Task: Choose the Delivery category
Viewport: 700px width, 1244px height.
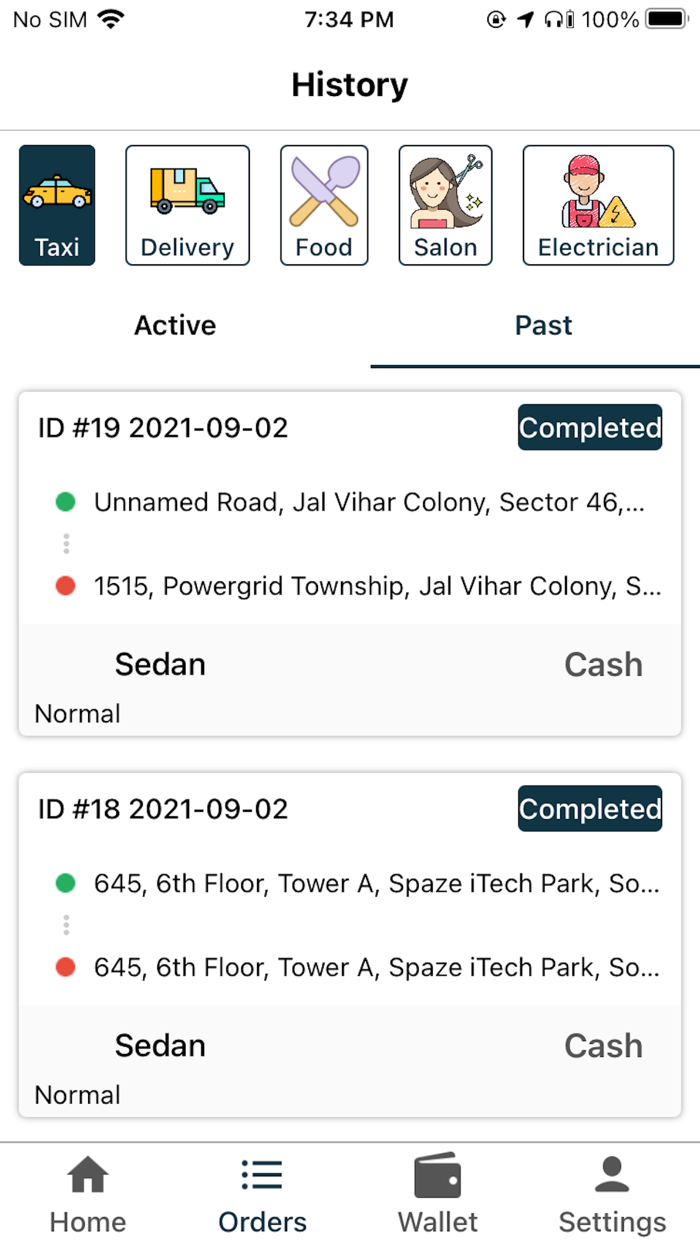Action: [x=187, y=205]
